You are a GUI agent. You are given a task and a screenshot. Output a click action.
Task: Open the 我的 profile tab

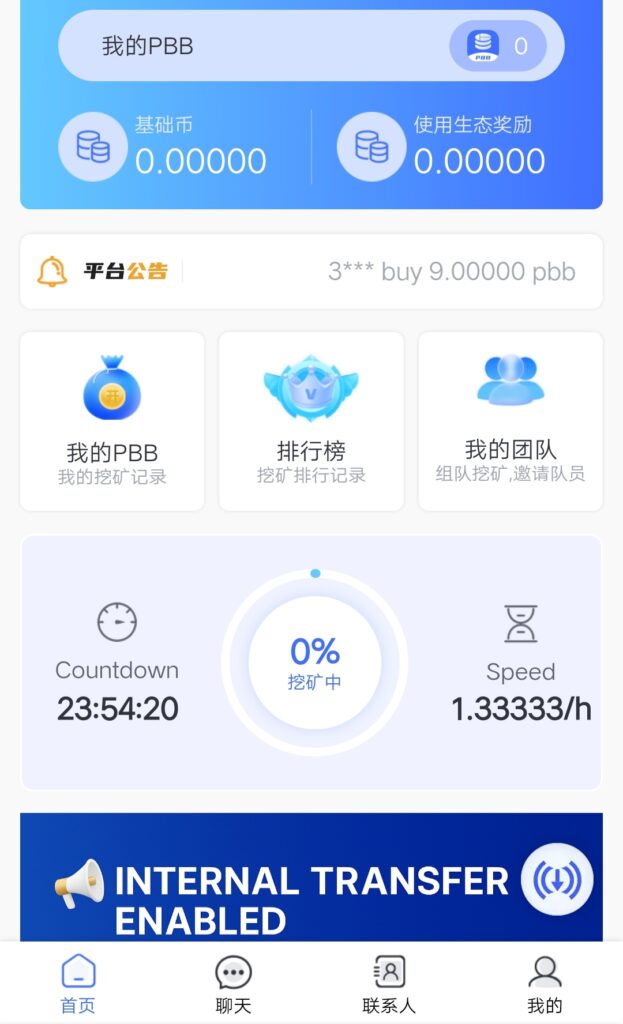pos(544,984)
